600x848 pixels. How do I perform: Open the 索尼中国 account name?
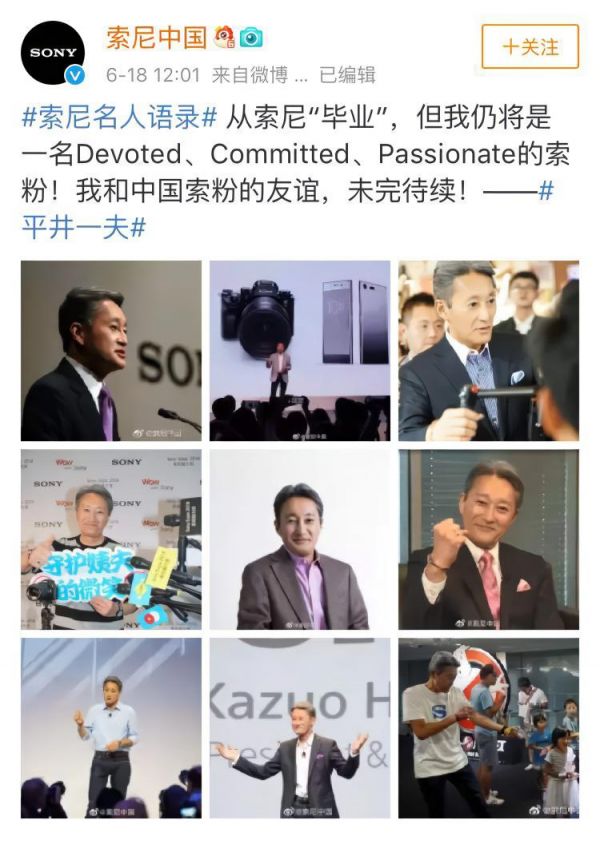tap(157, 38)
